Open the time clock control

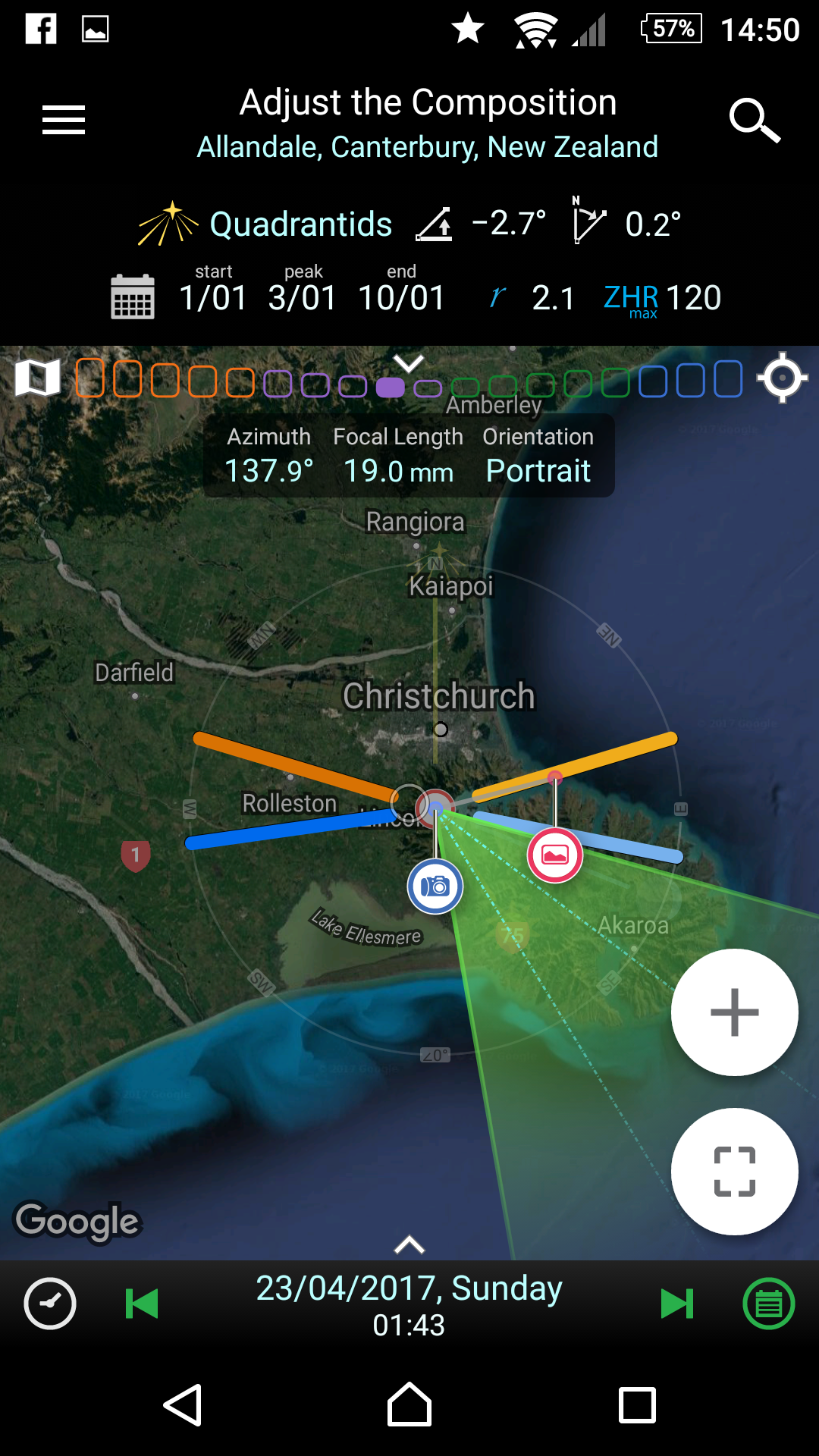(x=50, y=1304)
